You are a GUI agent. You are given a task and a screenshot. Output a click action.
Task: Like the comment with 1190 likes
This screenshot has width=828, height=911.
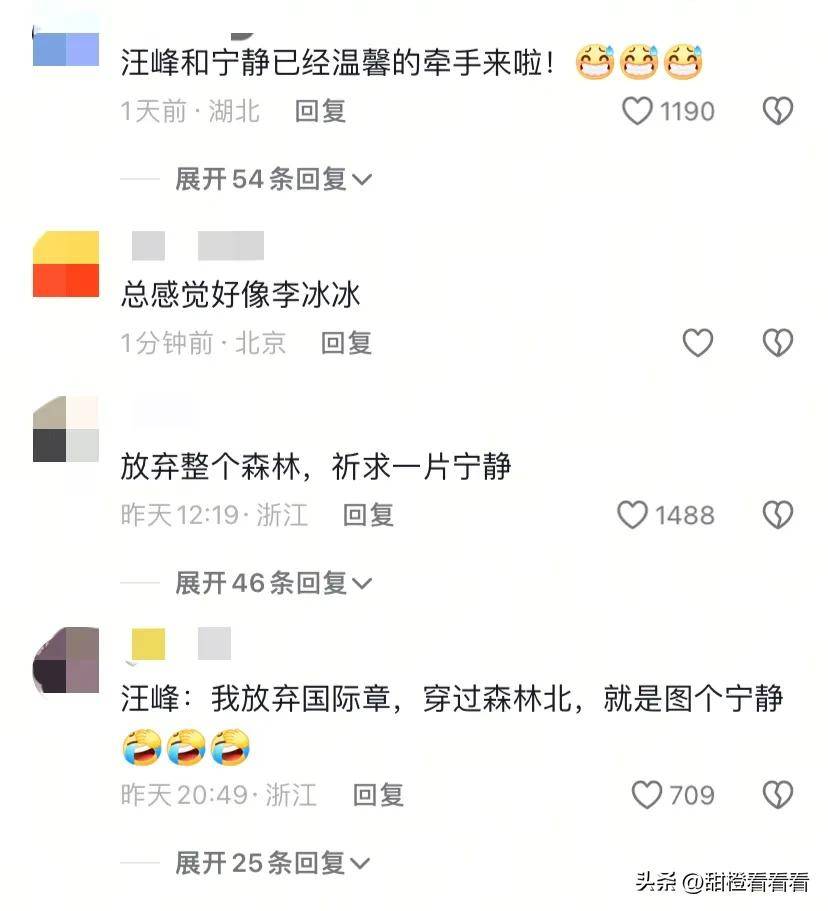point(638,111)
